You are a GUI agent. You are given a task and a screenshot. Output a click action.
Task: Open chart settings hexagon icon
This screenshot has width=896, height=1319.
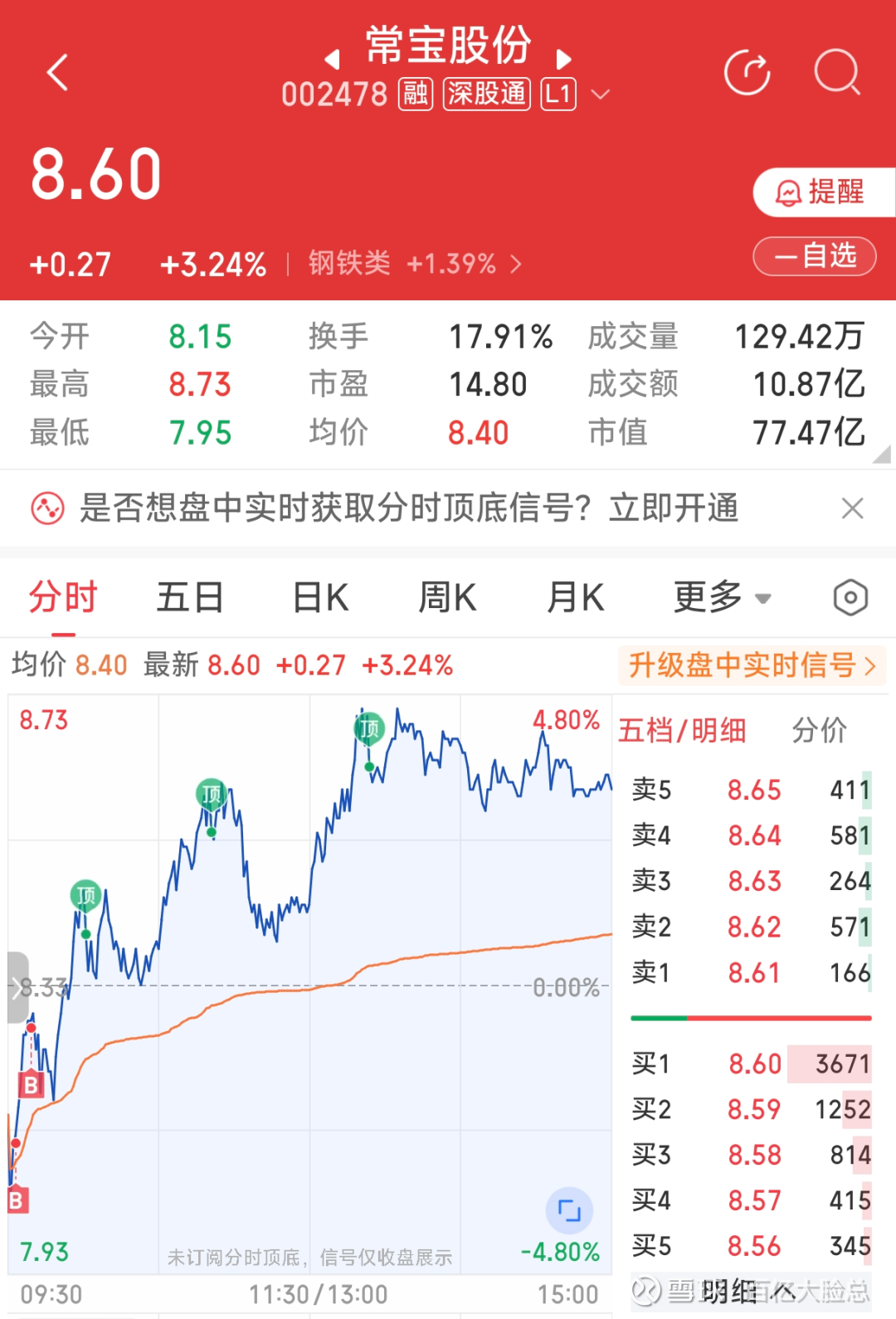coord(850,597)
